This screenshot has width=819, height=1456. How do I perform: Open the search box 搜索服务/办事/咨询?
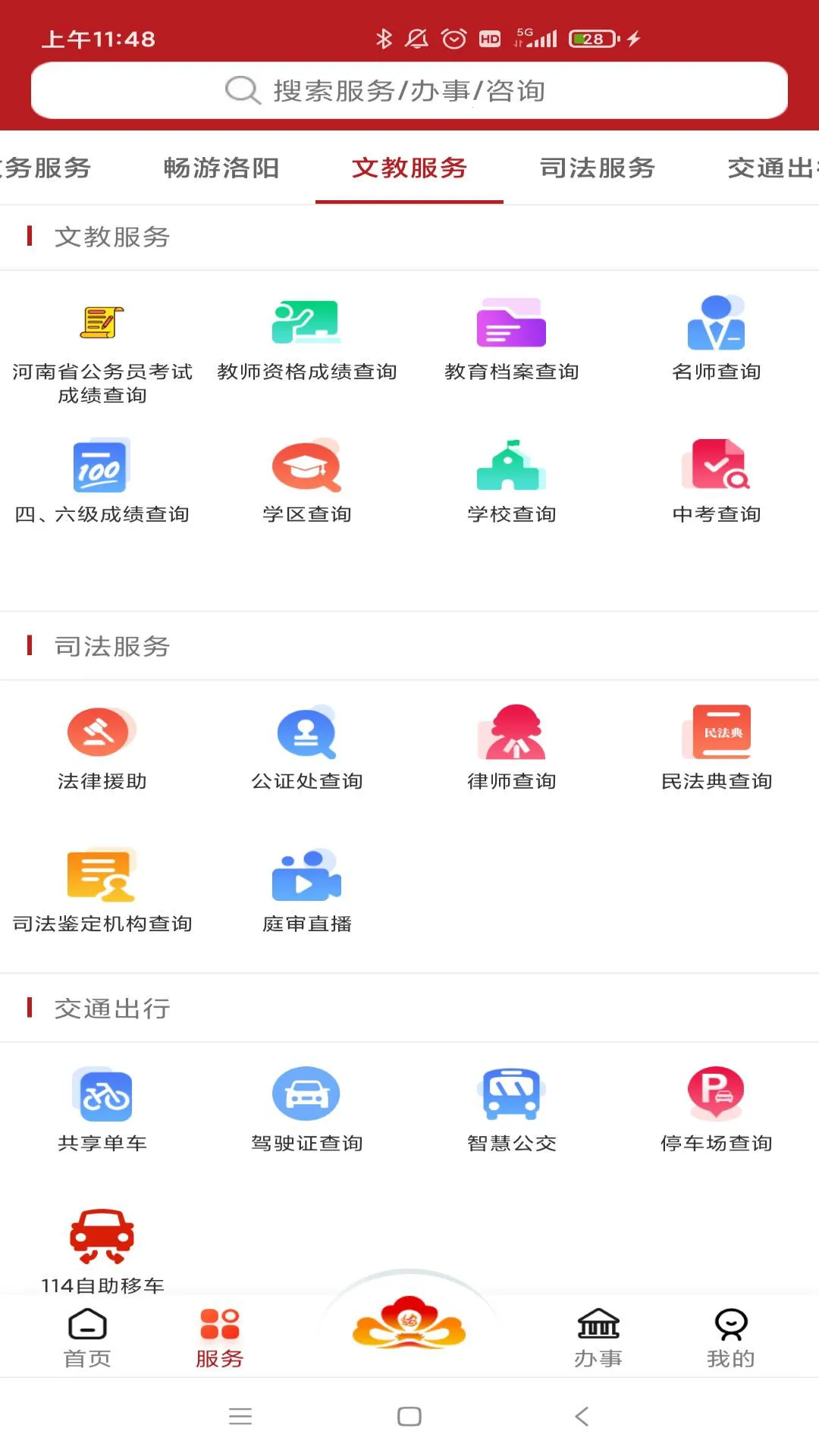pyautogui.click(x=409, y=91)
